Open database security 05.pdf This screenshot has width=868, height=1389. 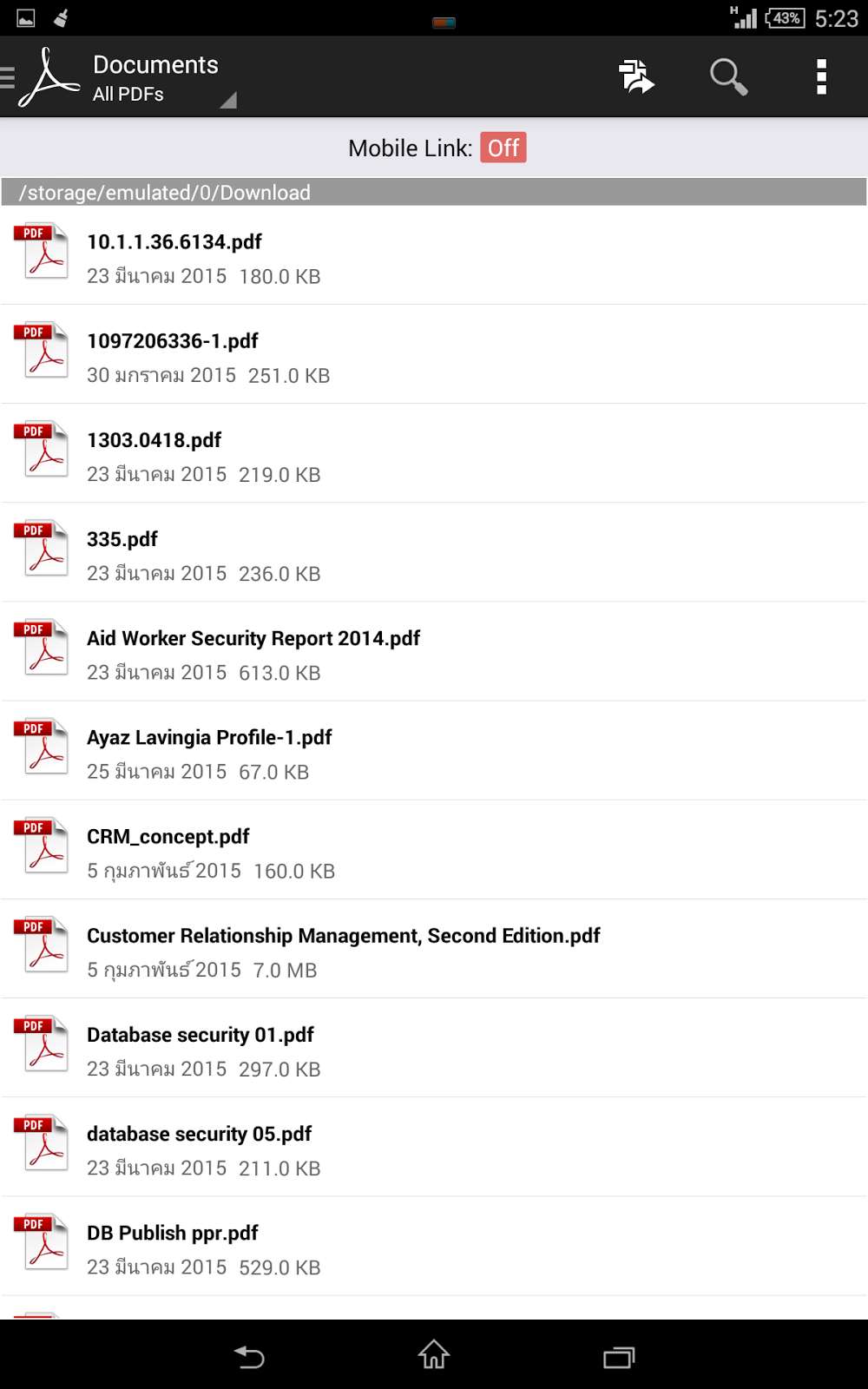point(434,1146)
